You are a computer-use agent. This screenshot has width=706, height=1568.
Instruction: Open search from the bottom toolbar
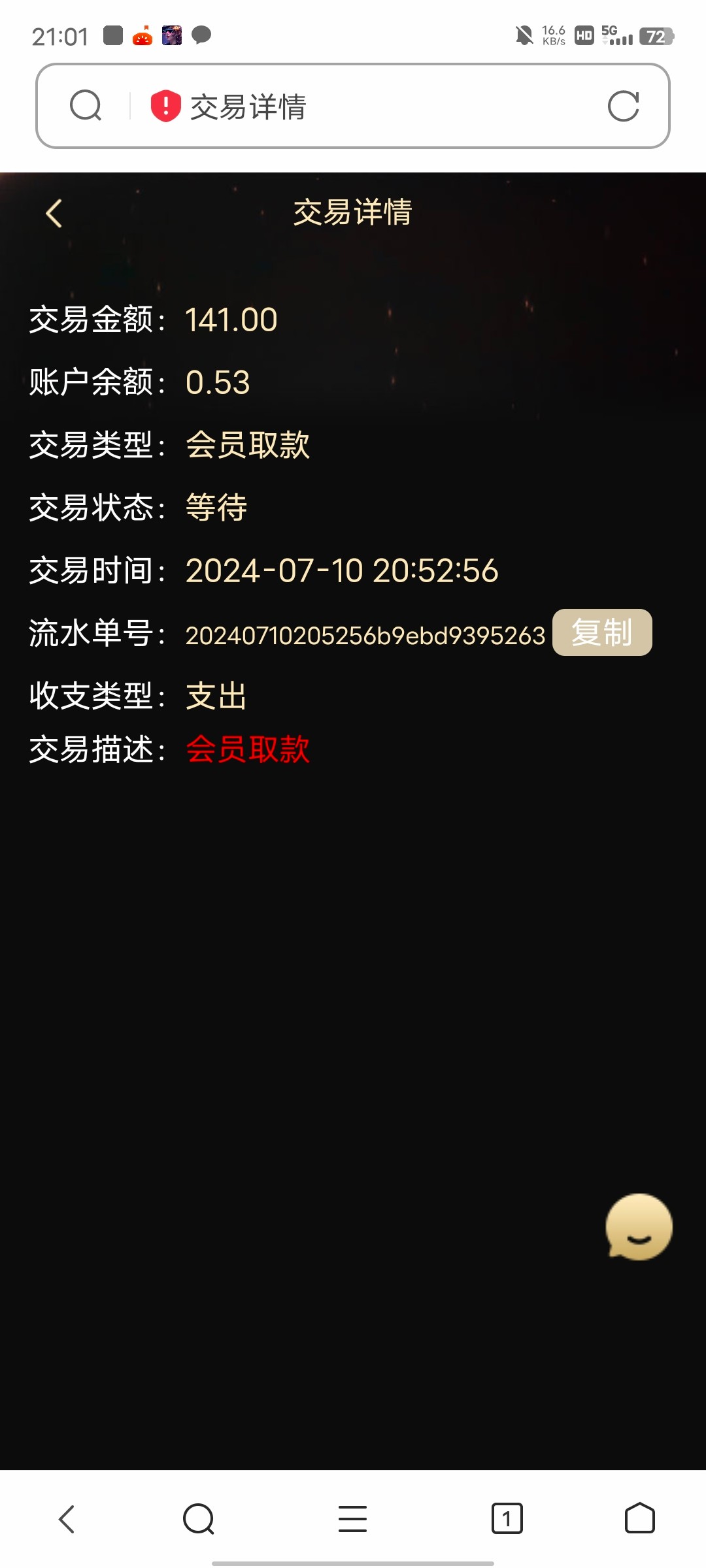(199, 1519)
